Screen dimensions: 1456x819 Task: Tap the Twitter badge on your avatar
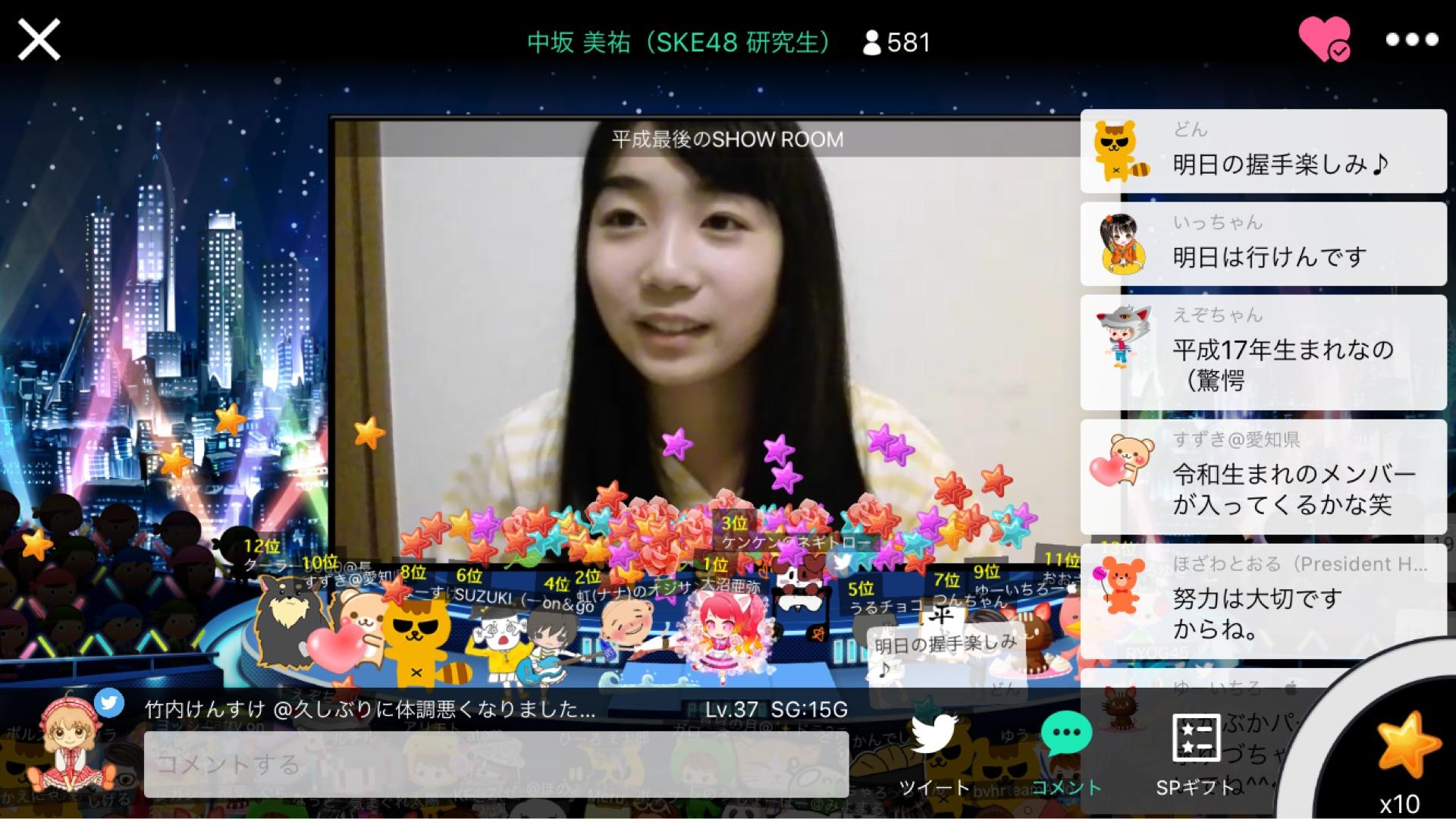[109, 703]
